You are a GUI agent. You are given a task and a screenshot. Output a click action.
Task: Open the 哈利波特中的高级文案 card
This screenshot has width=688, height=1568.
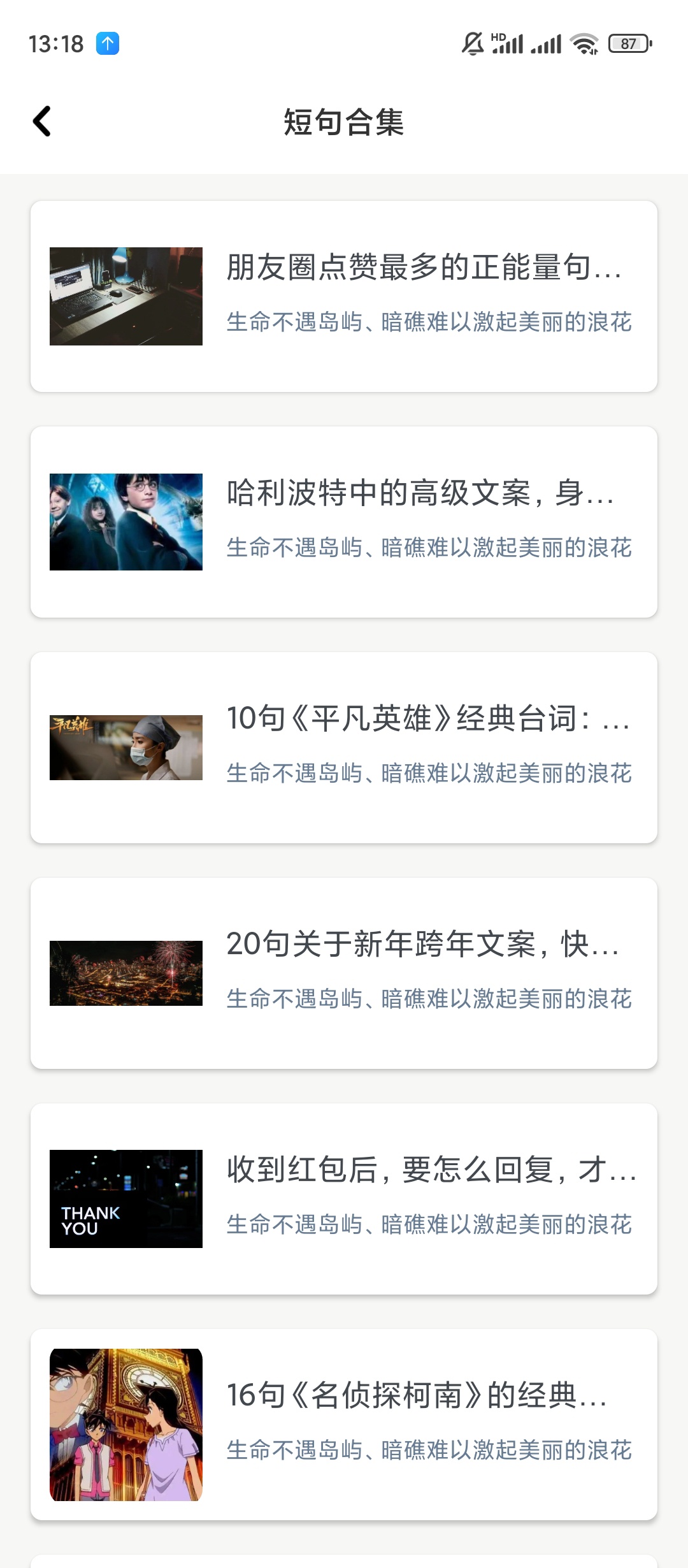tap(344, 522)
